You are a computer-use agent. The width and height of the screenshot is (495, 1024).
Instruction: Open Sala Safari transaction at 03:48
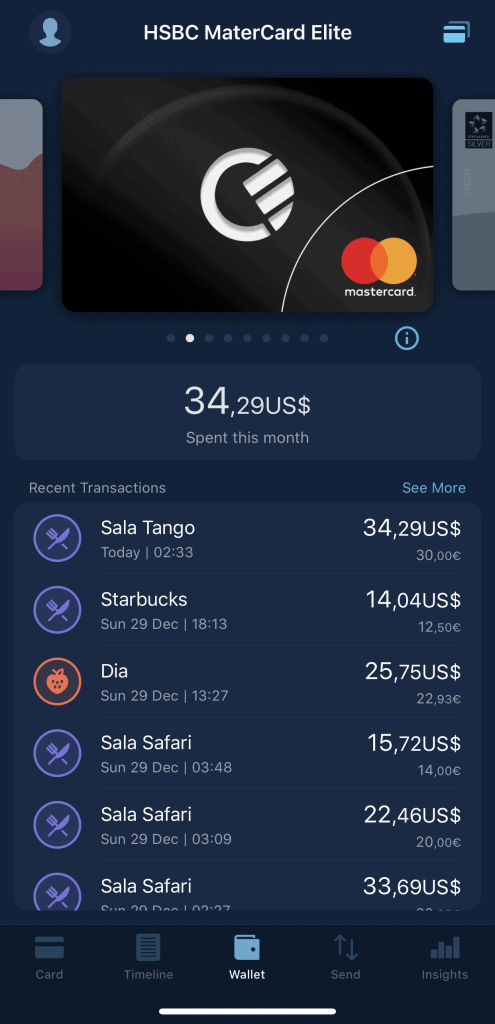[248, 754]
